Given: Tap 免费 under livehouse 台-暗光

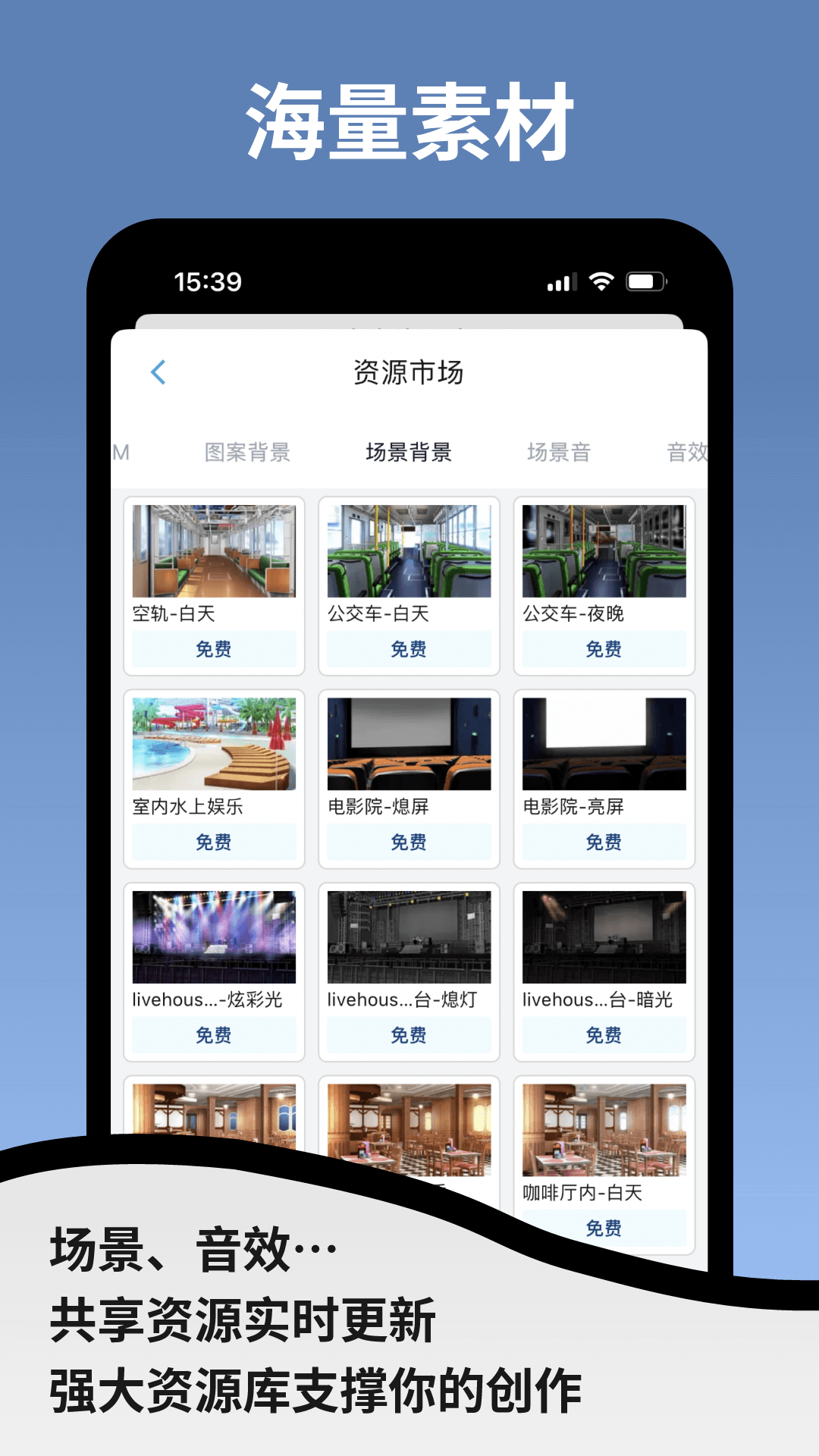Looking at the screenshot, I should point(604,1034).
